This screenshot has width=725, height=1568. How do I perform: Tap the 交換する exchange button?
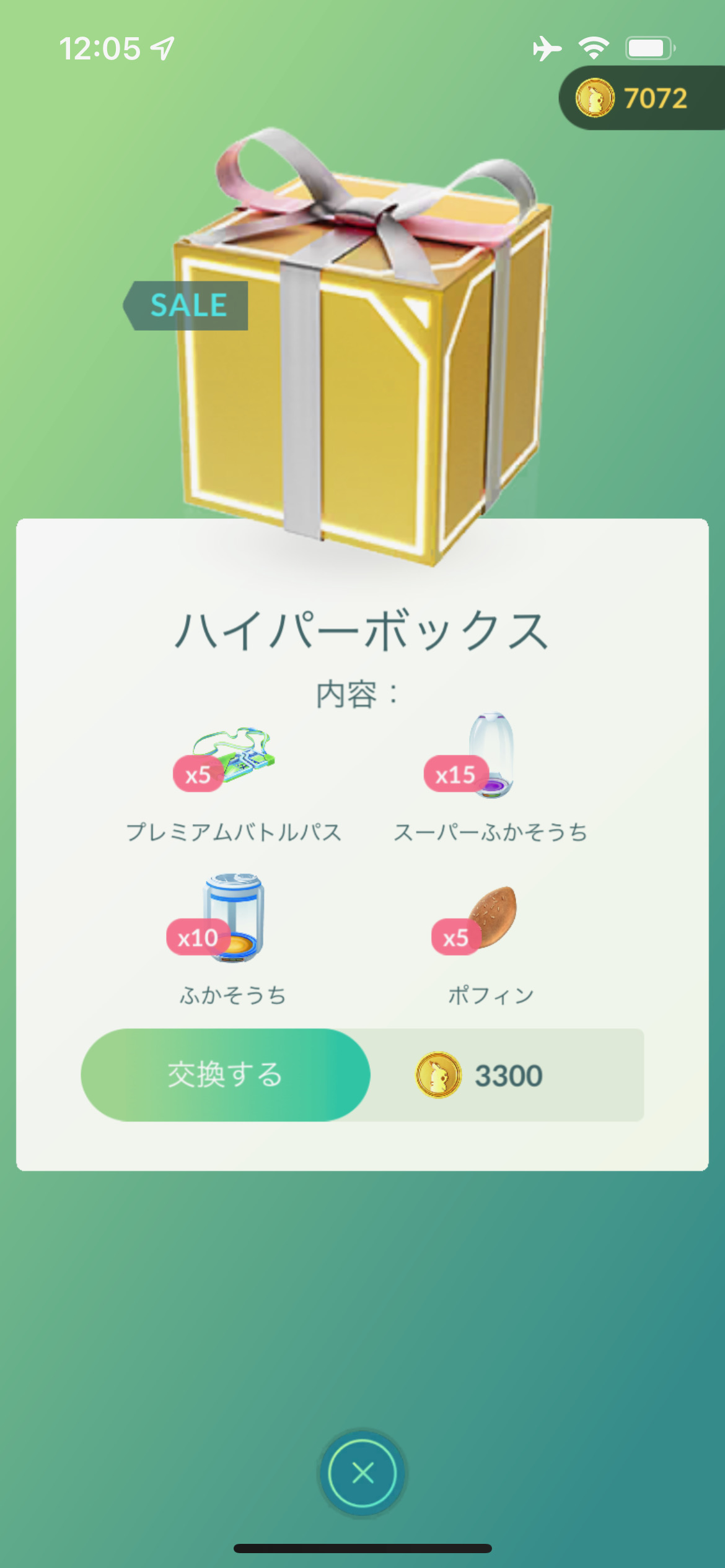[x=226, y=1075]
